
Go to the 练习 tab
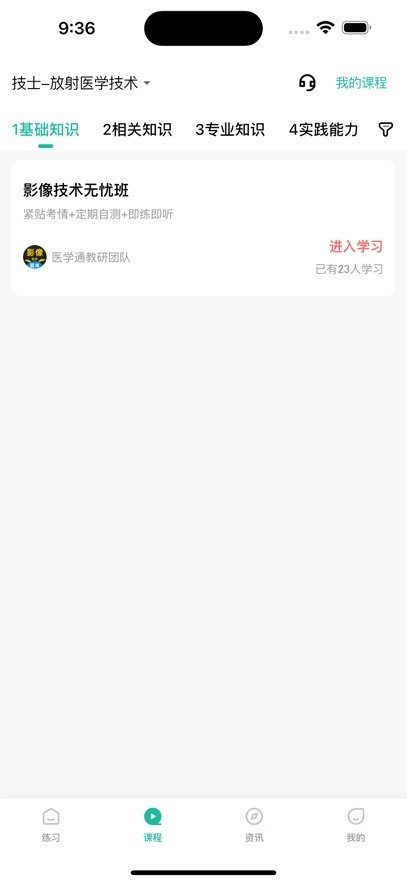coord(51,825)
